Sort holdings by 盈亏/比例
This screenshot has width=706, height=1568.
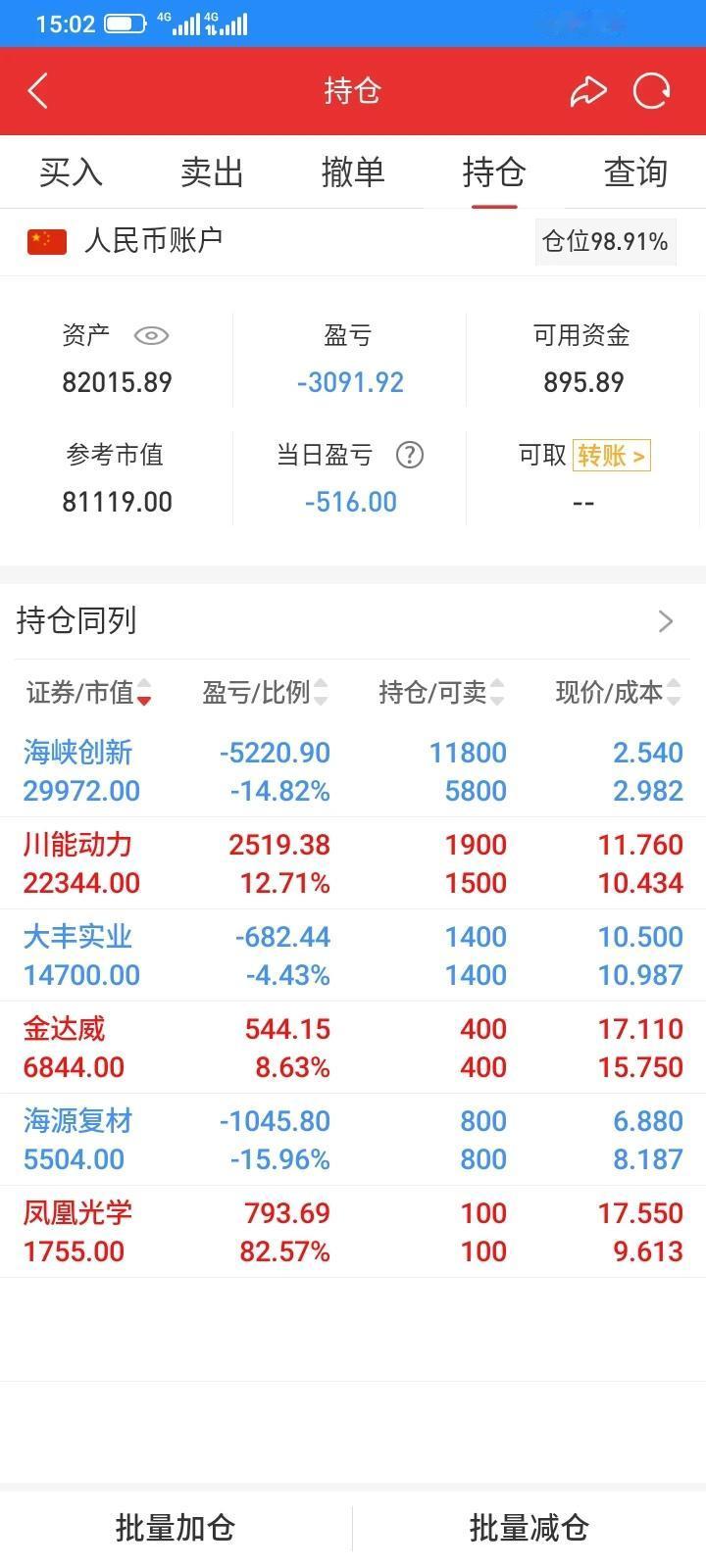[x=265, y=693]
